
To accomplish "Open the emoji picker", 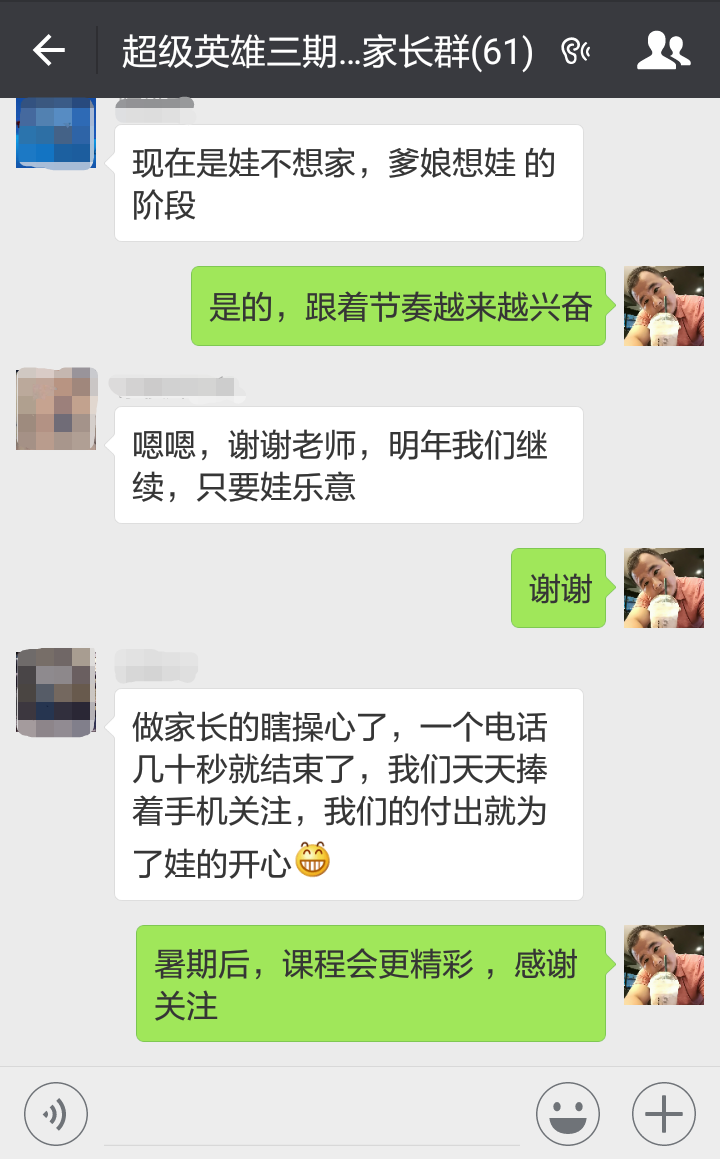I will pyautogui.click(x=568, y=1114).
